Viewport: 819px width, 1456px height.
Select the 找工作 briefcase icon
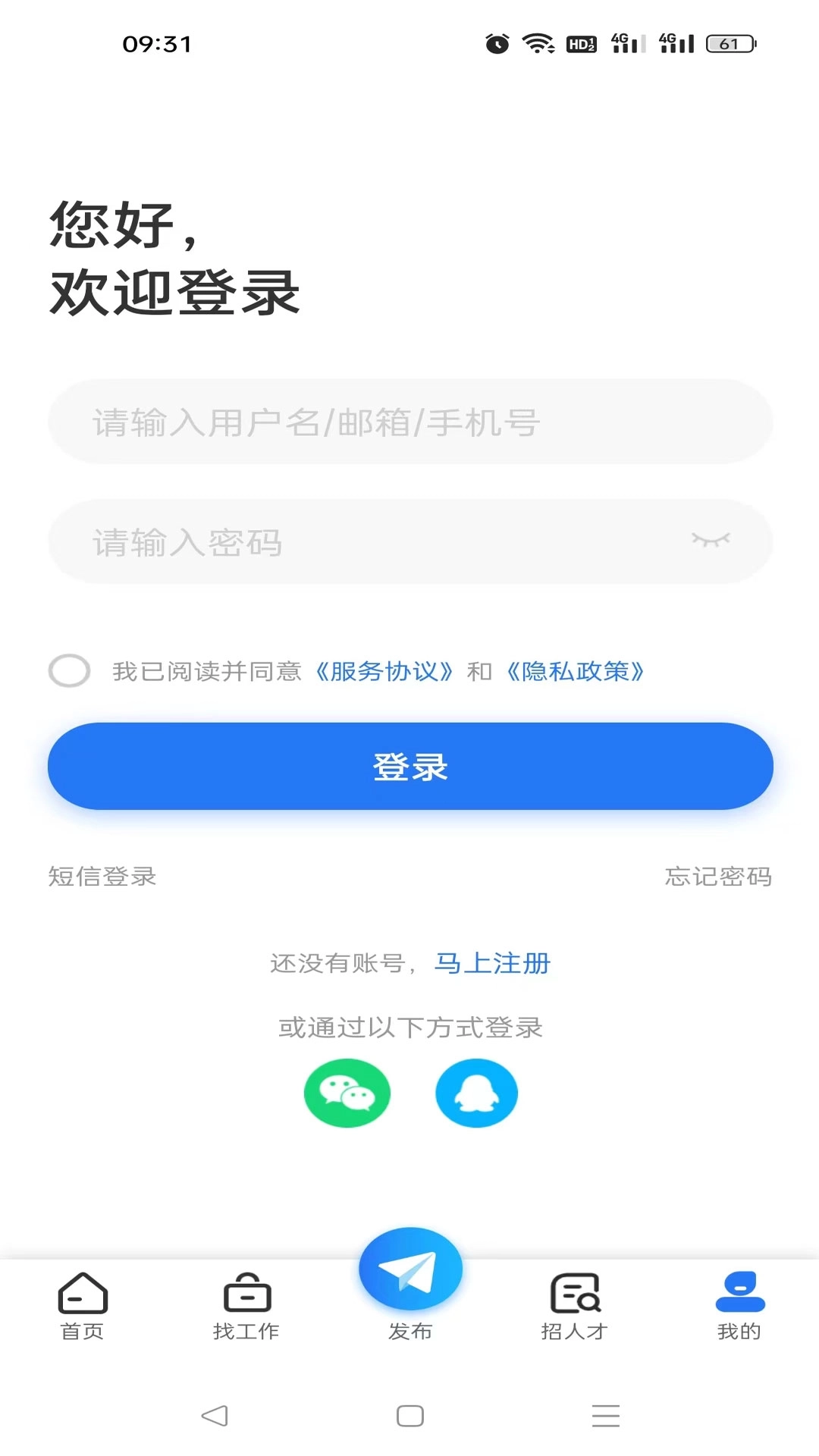pyautogui.click(x=246, y=1289)
